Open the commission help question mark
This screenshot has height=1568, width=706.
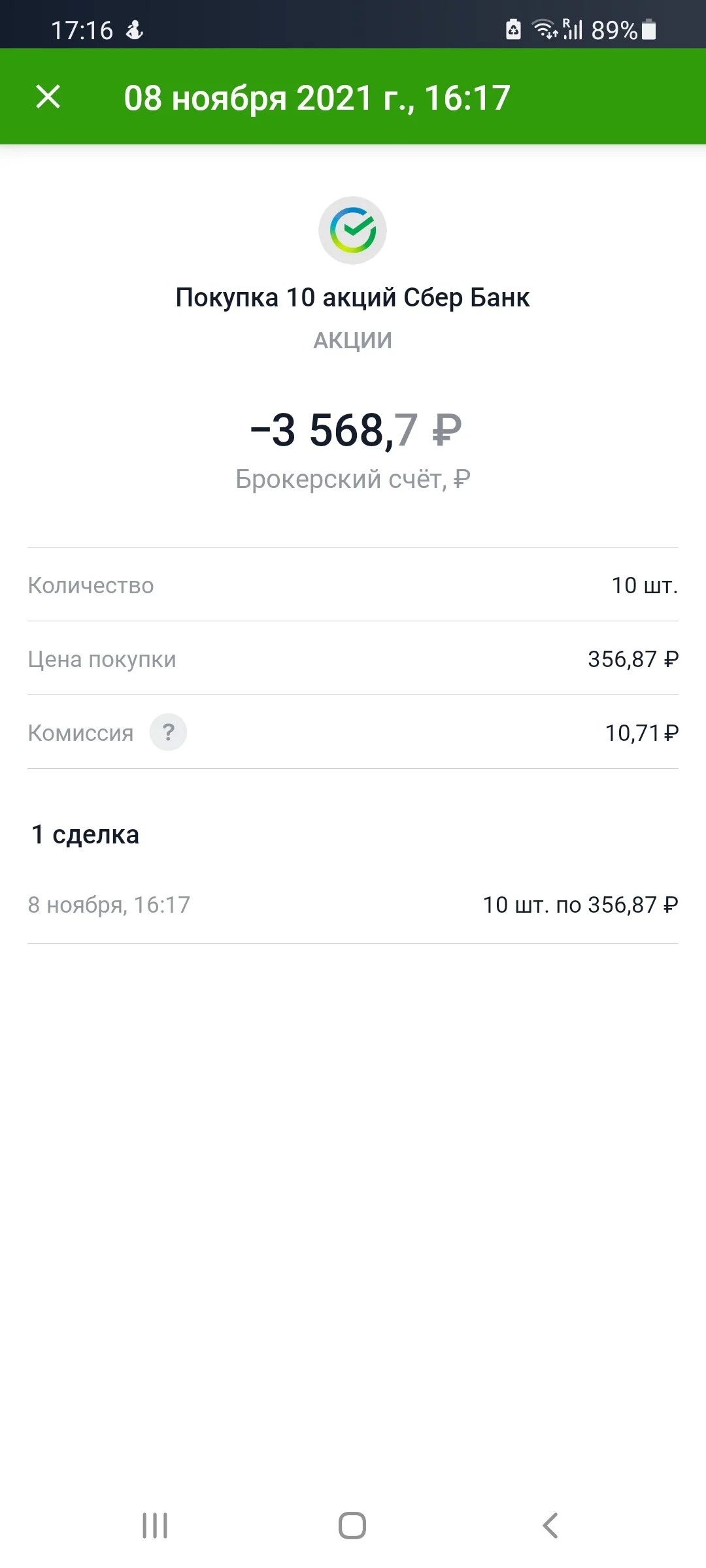(168, 732)
